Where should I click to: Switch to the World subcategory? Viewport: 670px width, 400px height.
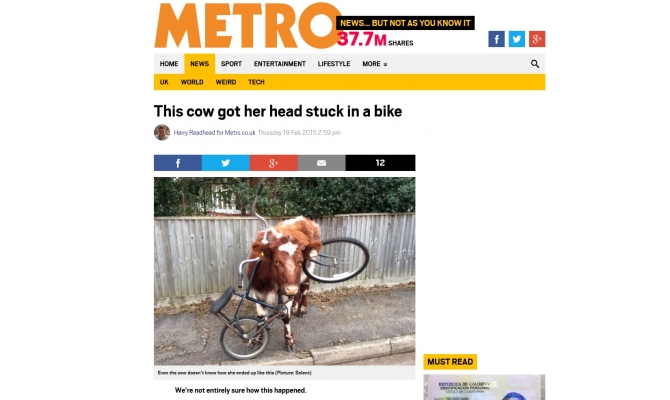[x=192, y=82]
